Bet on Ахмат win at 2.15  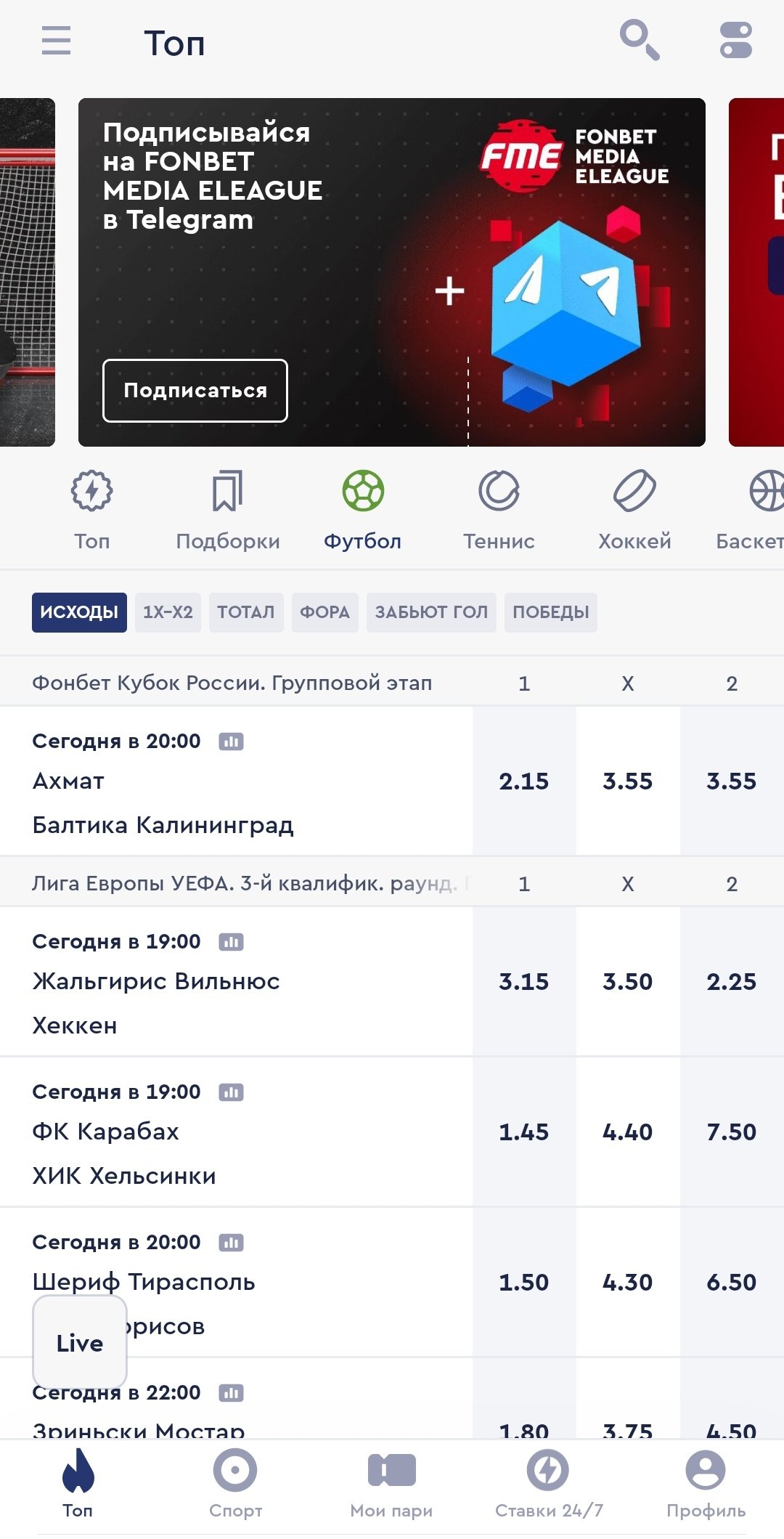[x=523, y=781]
